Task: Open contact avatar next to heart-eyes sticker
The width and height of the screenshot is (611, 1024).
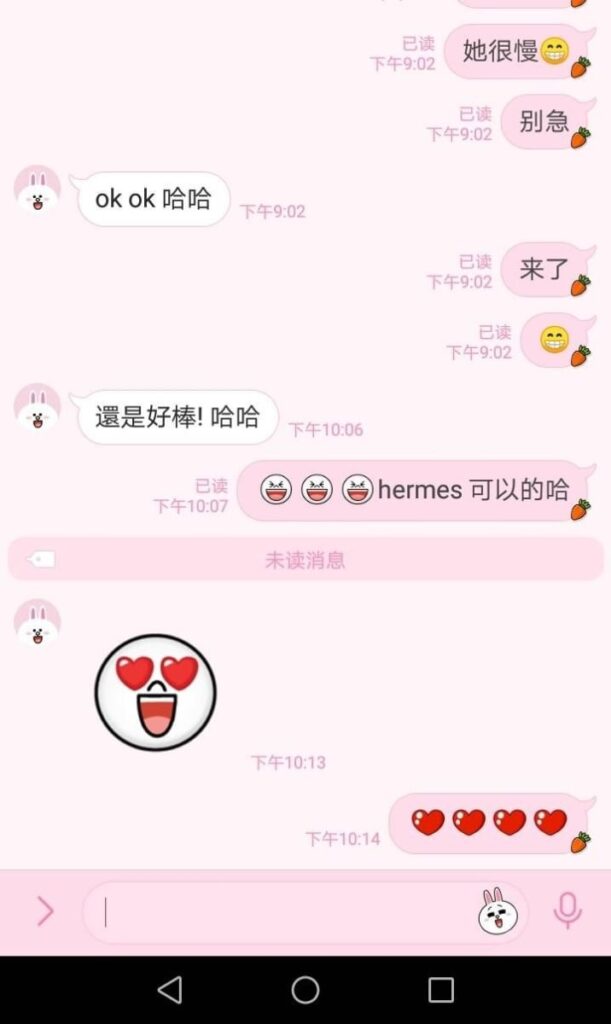Action: point(37,623)
